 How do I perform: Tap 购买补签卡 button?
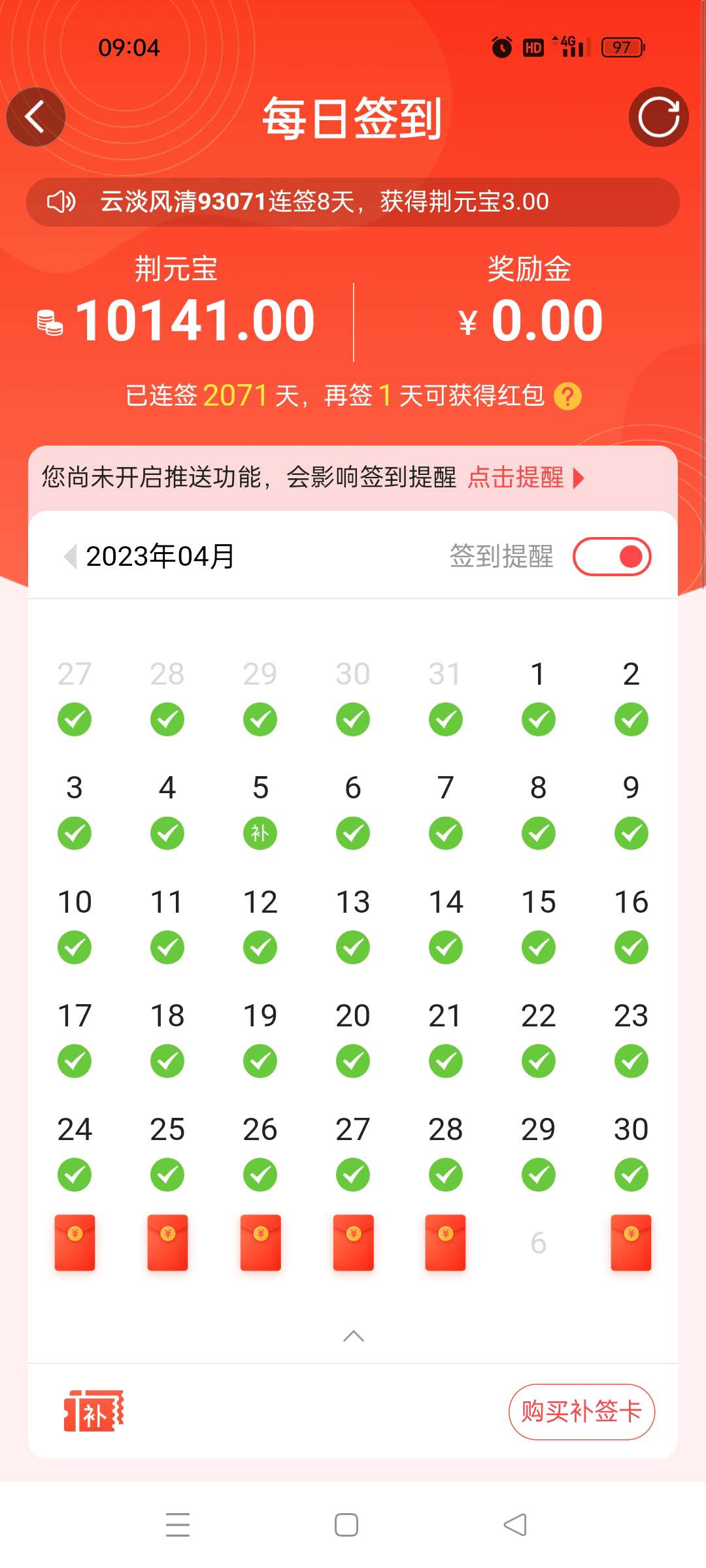pyautogui.click(x=581, y=1412)
